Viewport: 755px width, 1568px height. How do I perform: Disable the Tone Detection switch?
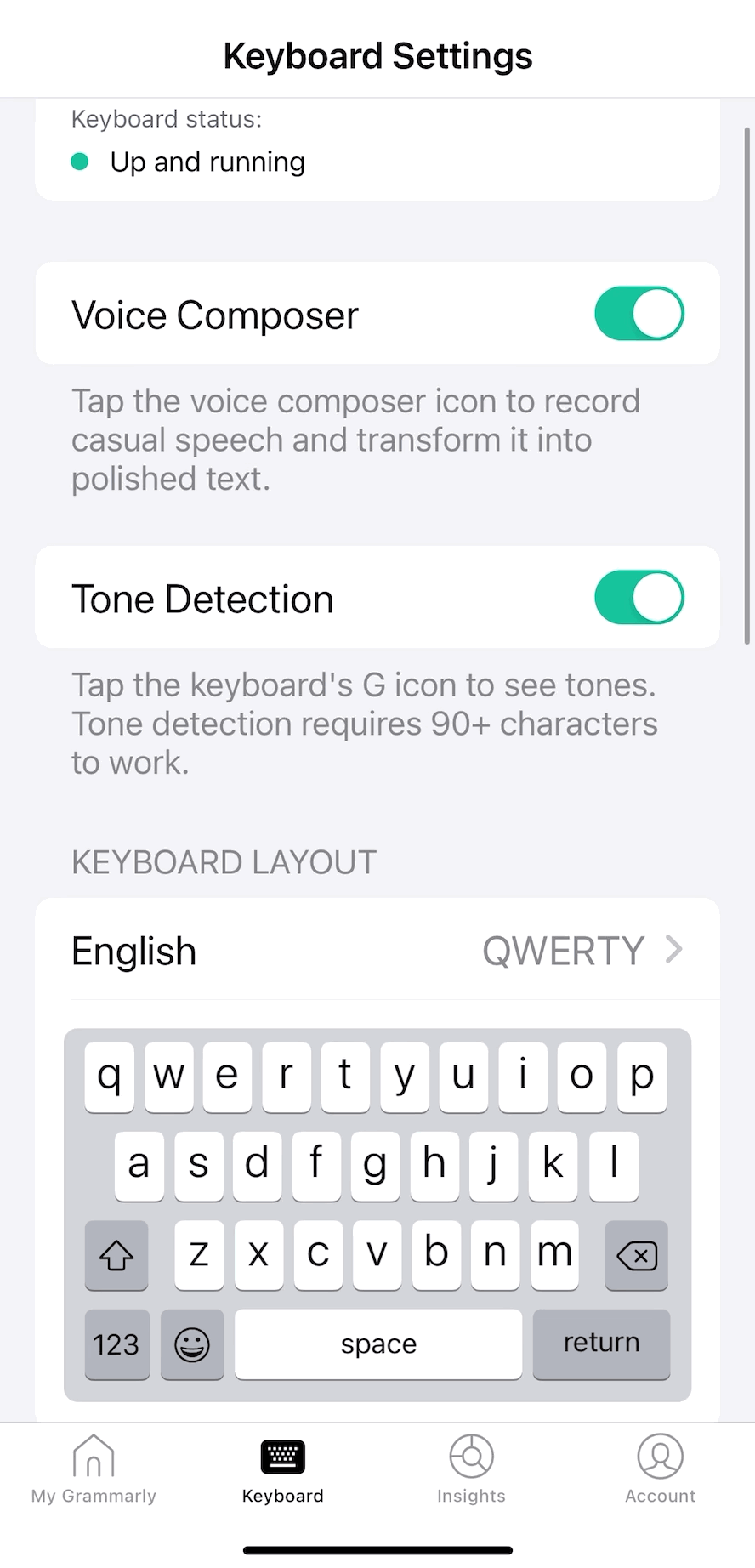pos(639,598)
